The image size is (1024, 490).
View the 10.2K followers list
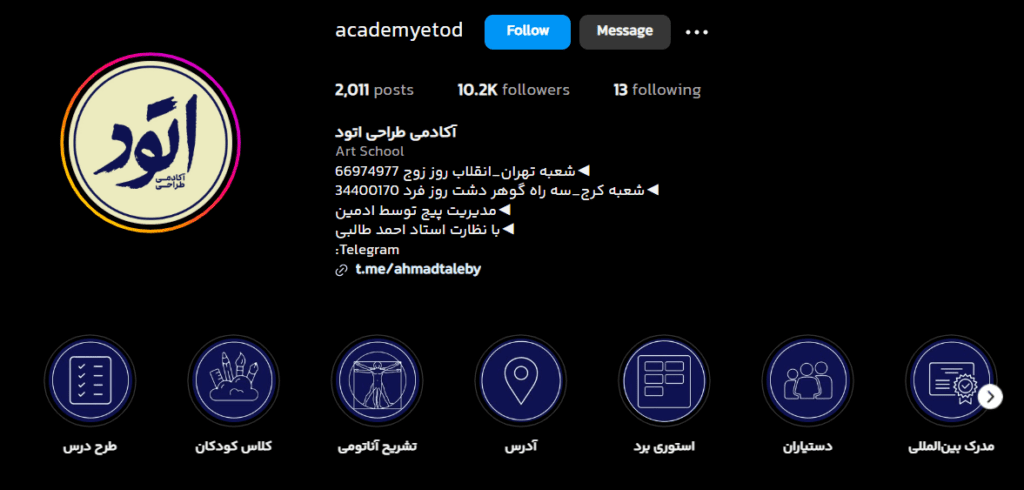[x=513, y=90]
